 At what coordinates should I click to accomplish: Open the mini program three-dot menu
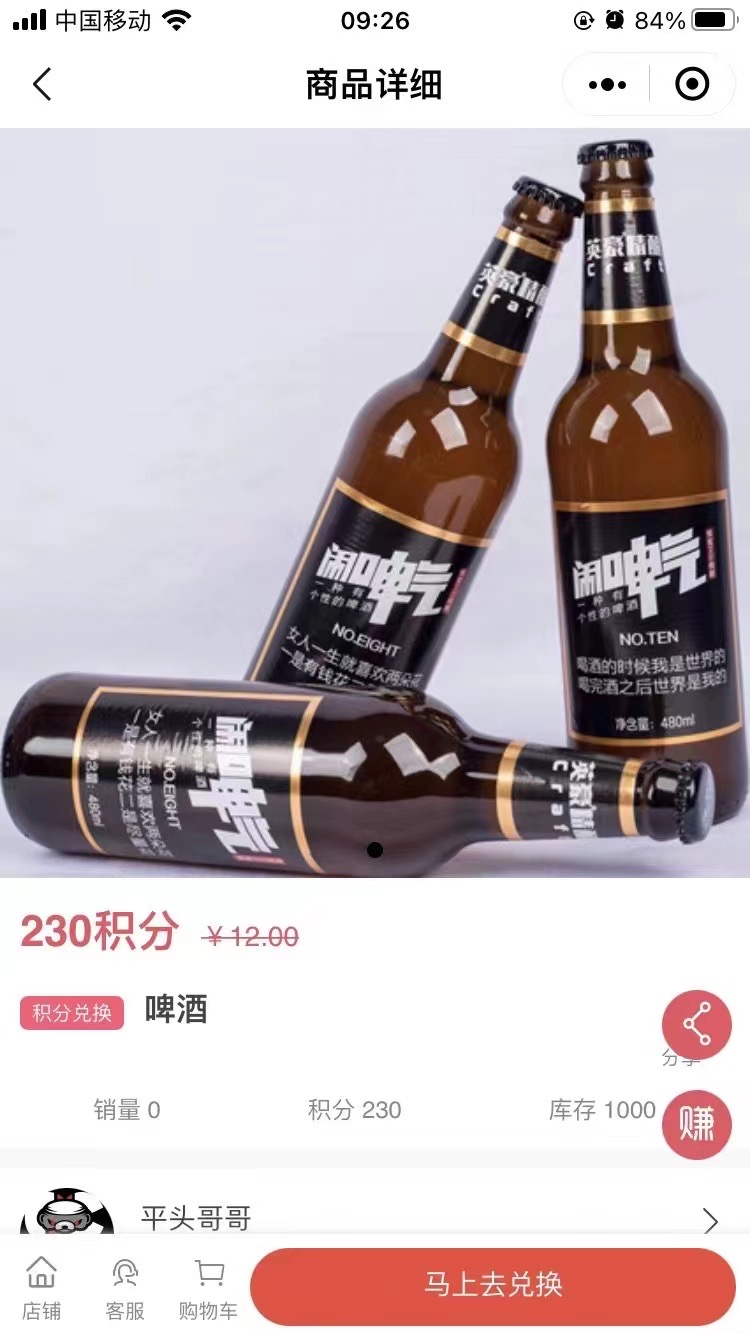(x=607, y=85)
